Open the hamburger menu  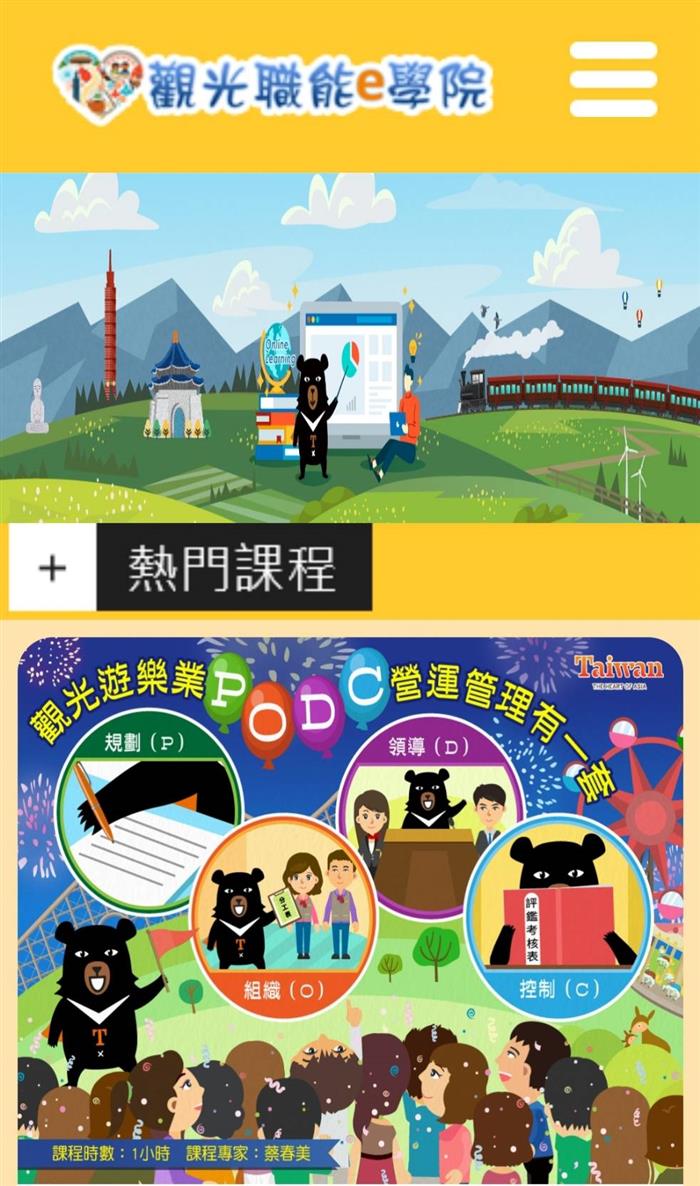click(x=613, y=80)
